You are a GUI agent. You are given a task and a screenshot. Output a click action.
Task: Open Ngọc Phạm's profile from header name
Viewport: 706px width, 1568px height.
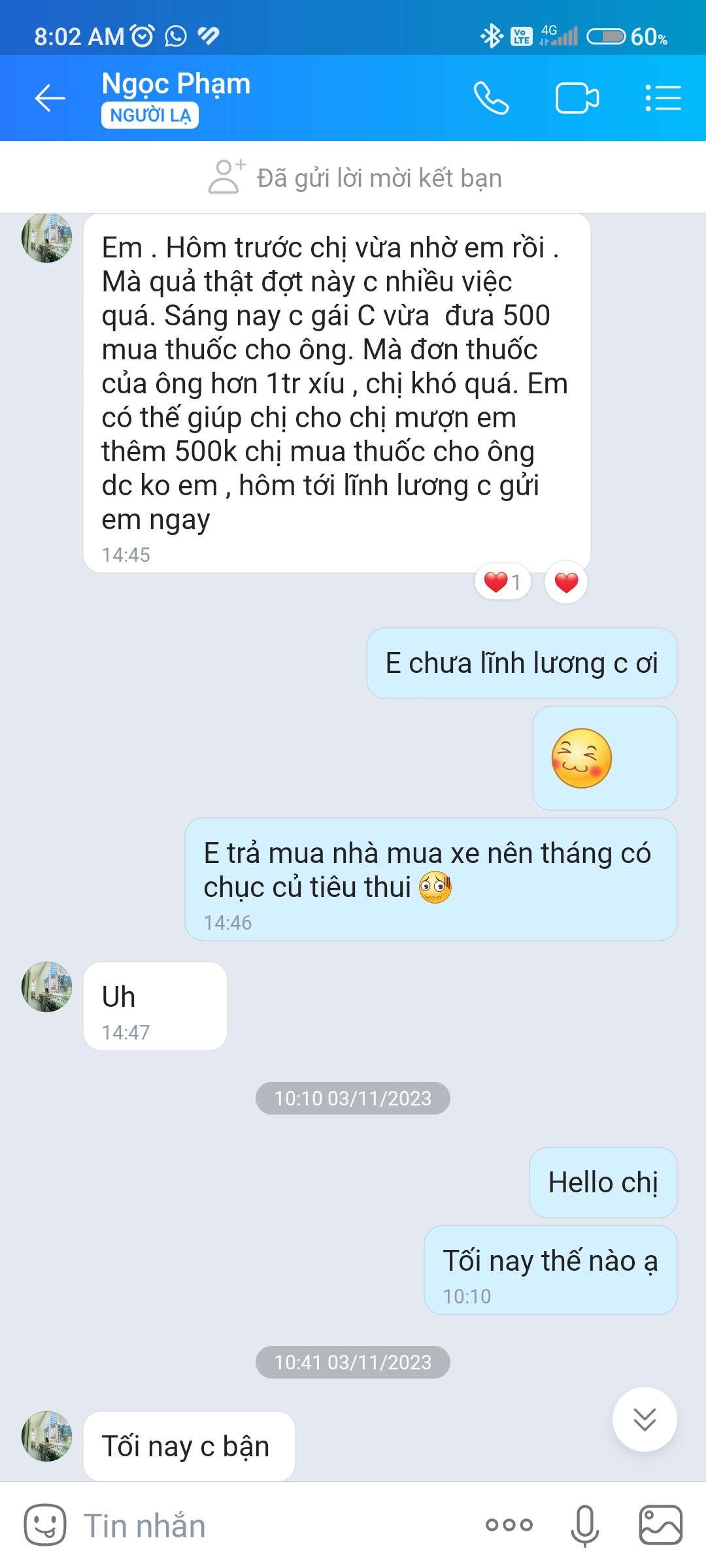[176, 84]
